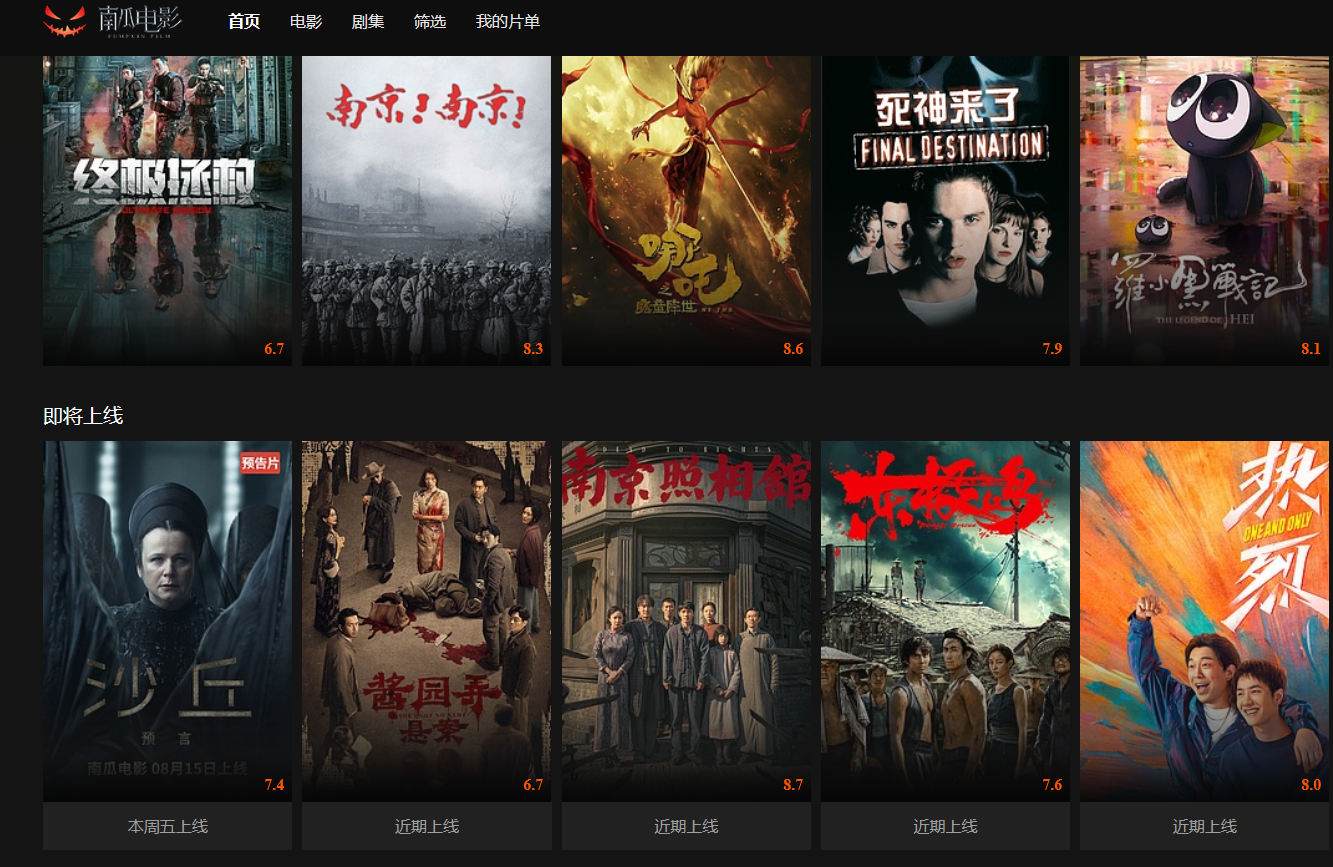Image resolution: width=1333 pixels, height=867 pixels.
Task: View the 罗小黑战记 movie
Action: pyautogui.click(x=1204, y=210)
